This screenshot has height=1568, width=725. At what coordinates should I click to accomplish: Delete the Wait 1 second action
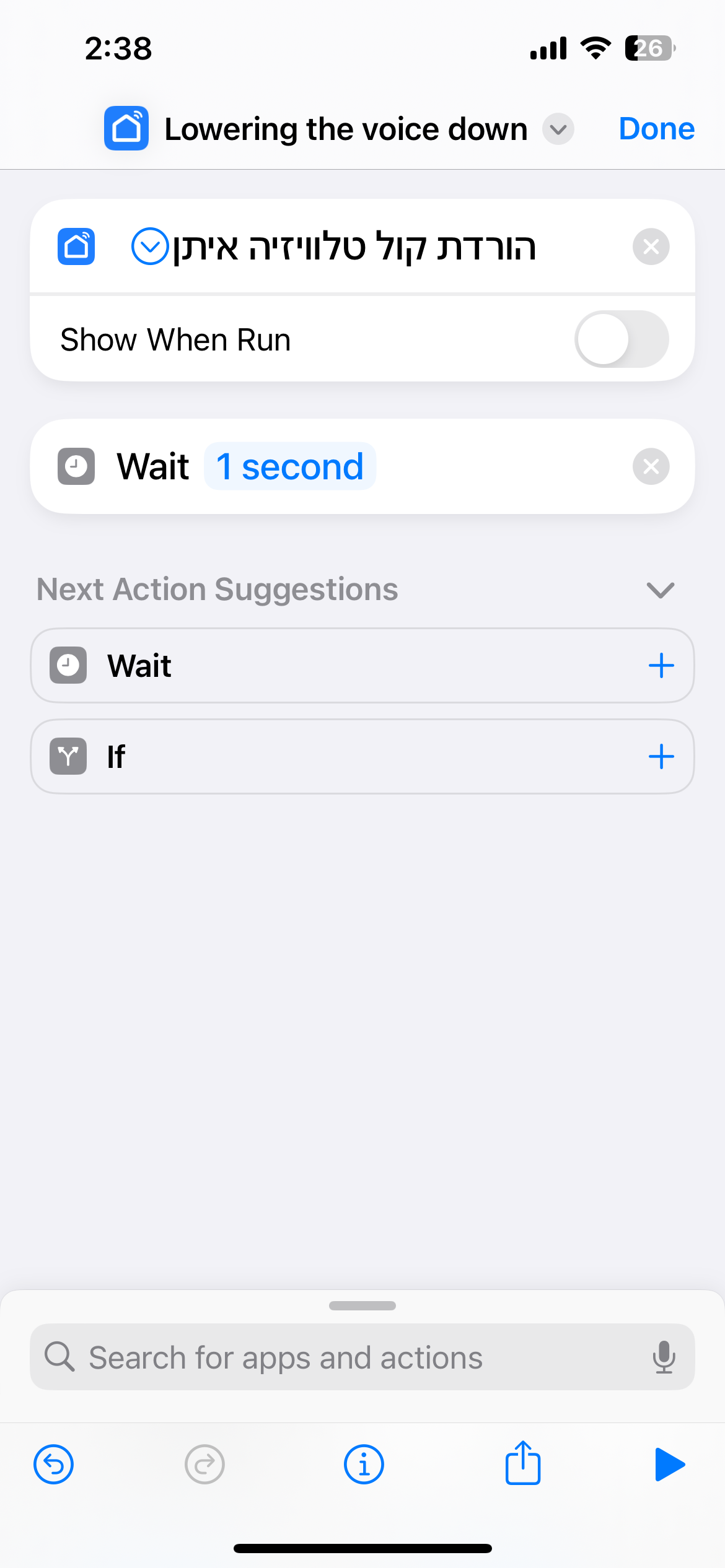tap(651, 466)
